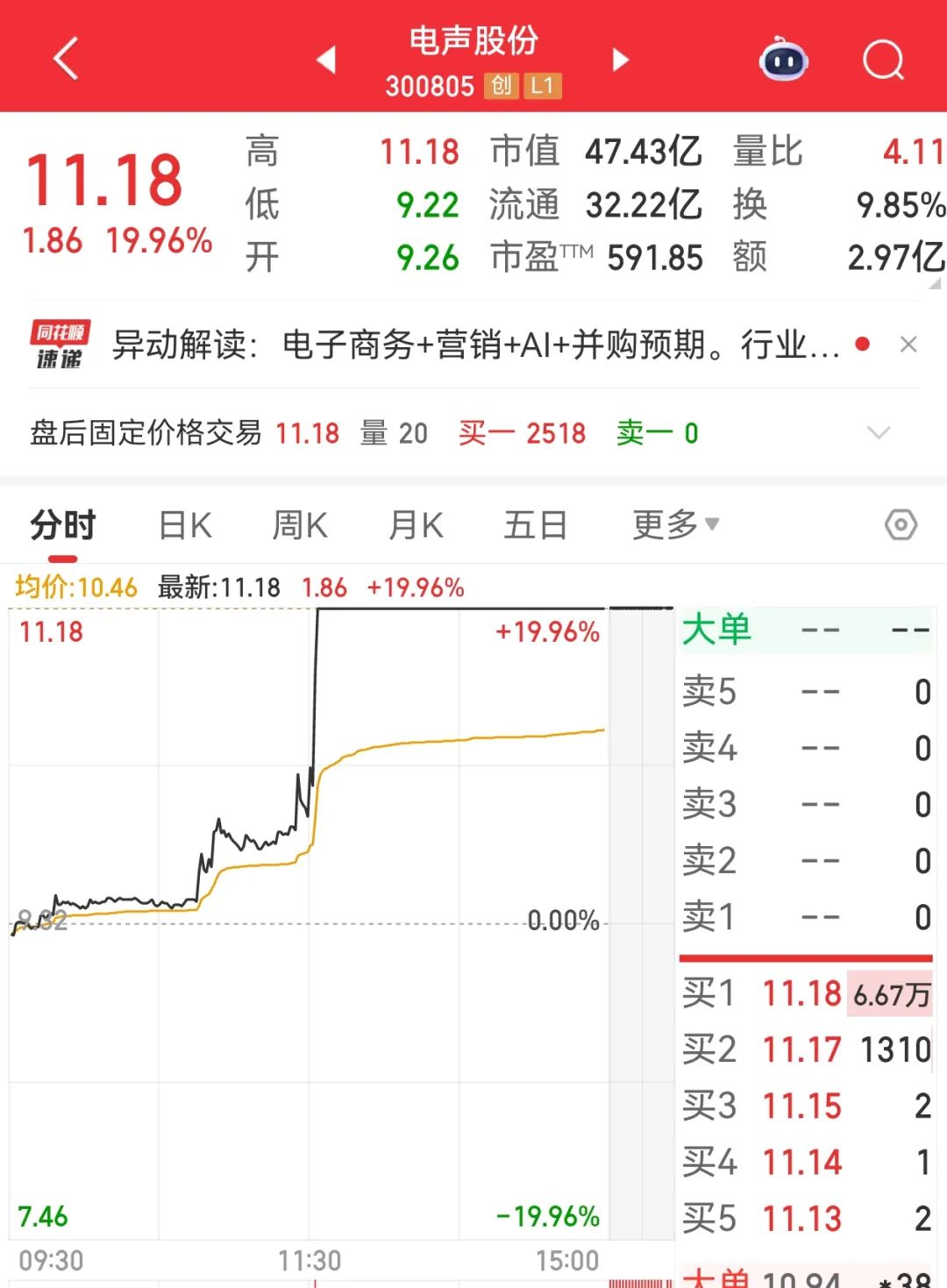The image size is (947, 1288).
Task: Expand the 盘后固定价格交易 row
Action: [x=878, y=432]
